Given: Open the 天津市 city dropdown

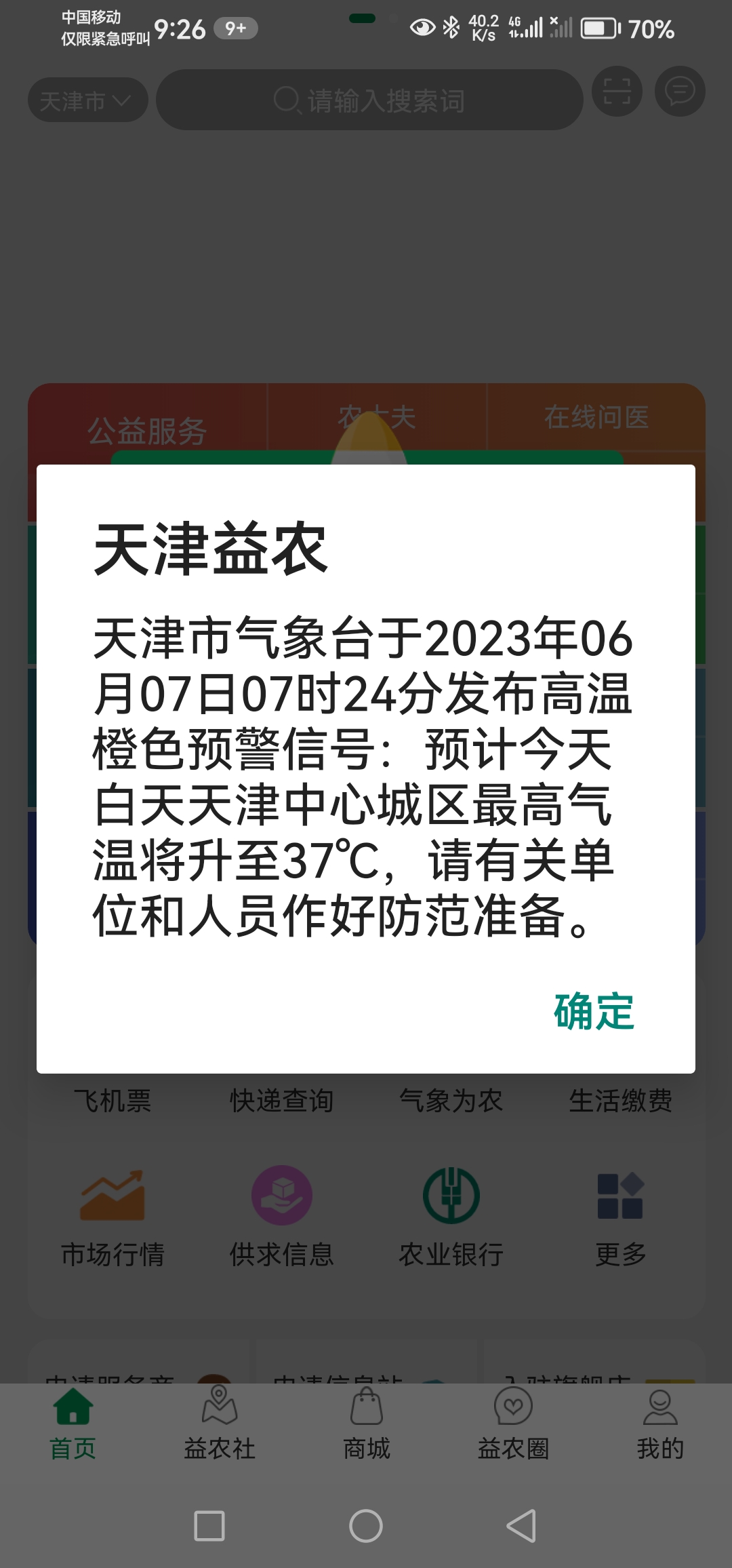Looking at the screenshot, I should pos(87,100).
